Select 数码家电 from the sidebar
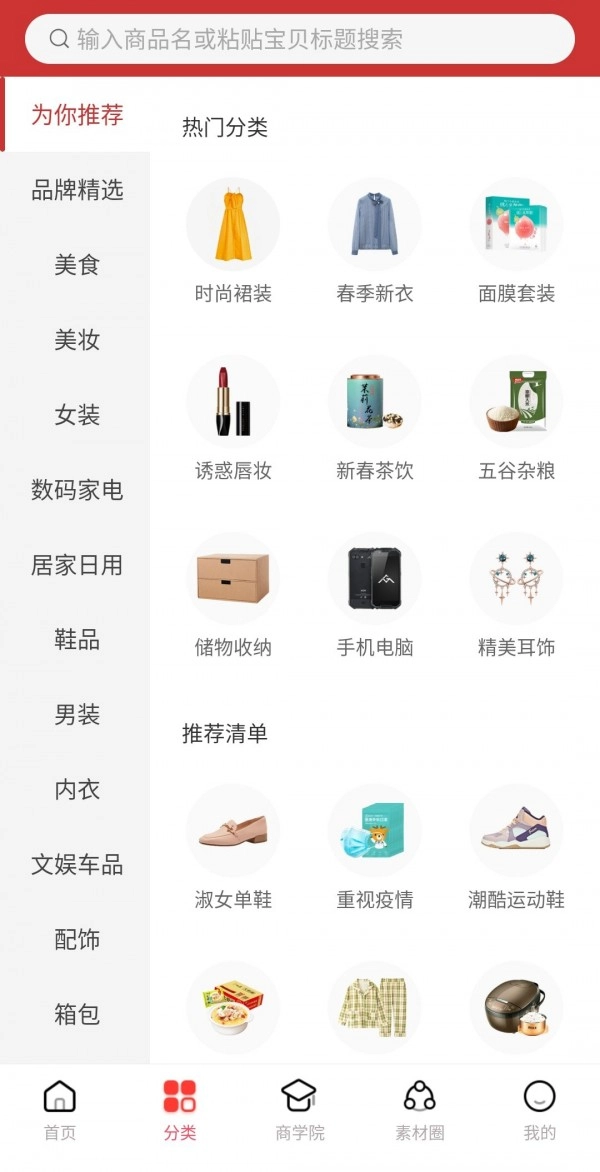Viewport: 600px width, 1172px height. [x=77, y=490]
